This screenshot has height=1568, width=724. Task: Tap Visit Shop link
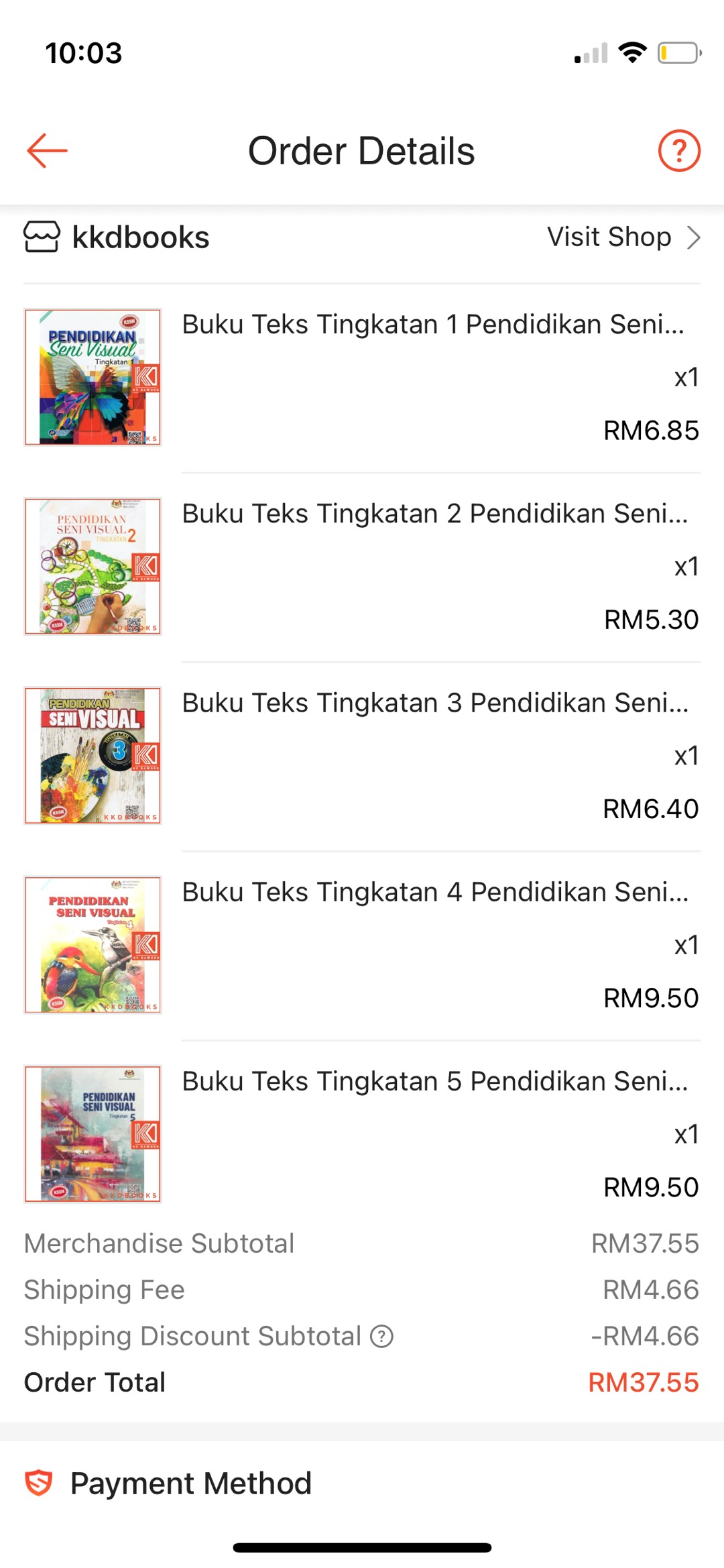click(623, 237)
